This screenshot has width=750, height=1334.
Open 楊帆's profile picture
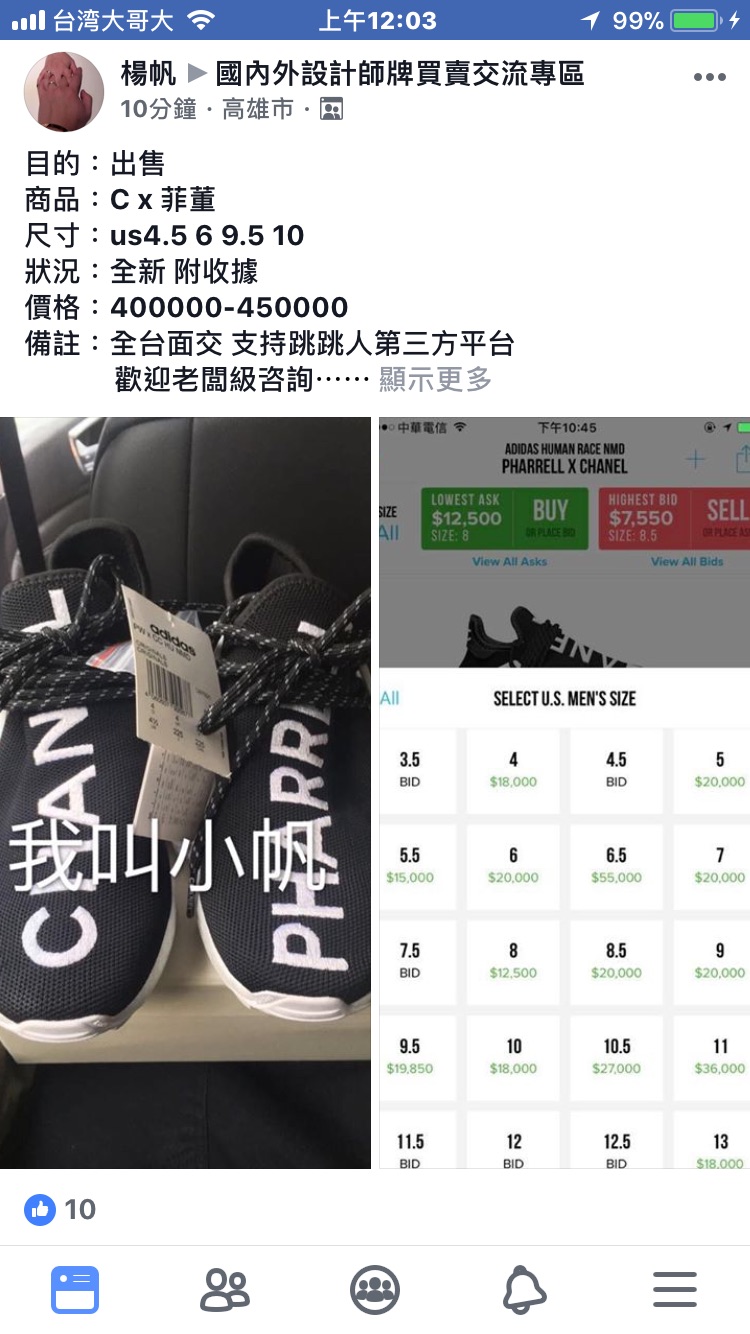point(64,92)
